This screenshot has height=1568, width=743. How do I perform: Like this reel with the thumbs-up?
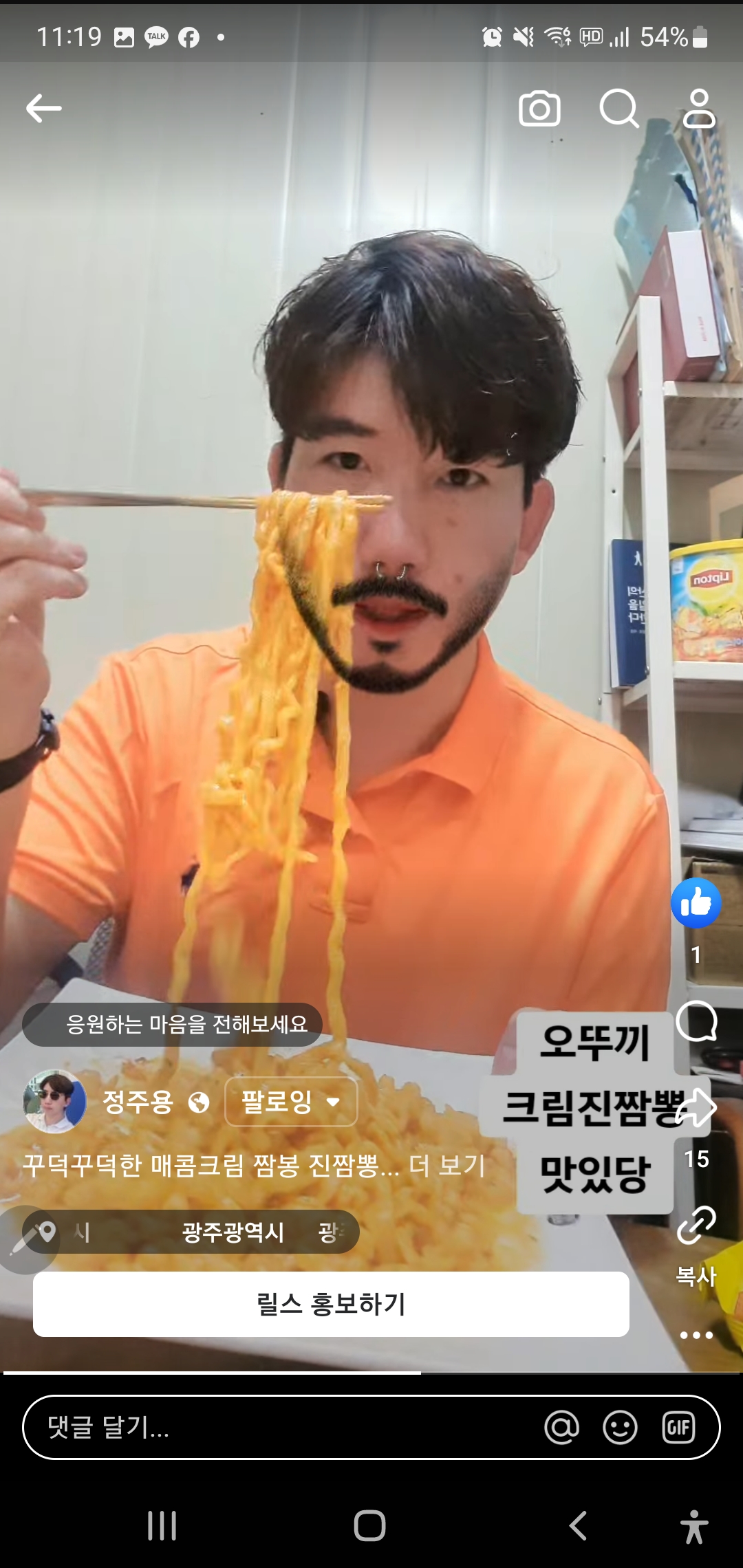tap(696, 903)
